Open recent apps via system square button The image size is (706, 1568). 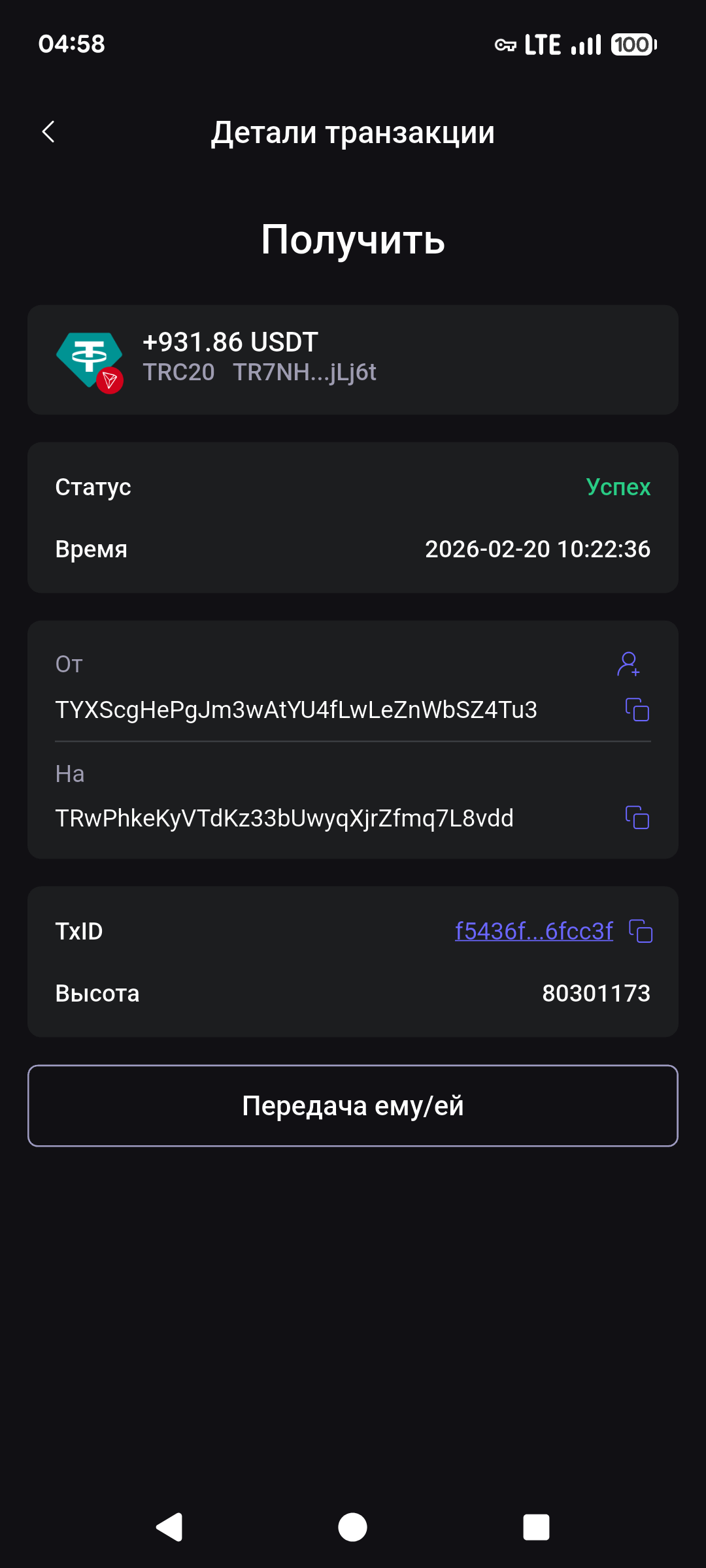tap(536, 1527)
